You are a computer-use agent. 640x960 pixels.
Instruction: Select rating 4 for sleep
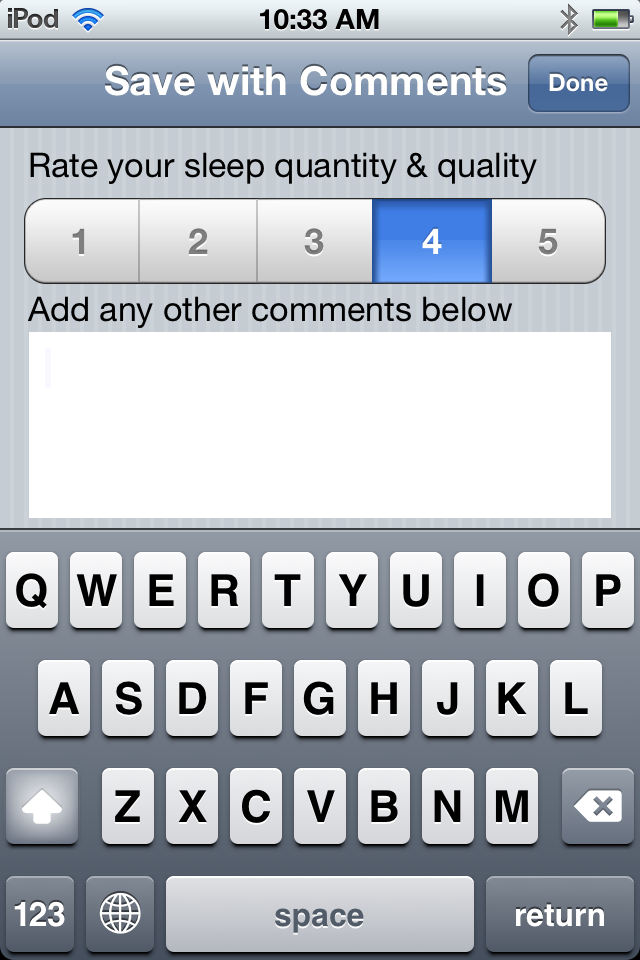431,241
